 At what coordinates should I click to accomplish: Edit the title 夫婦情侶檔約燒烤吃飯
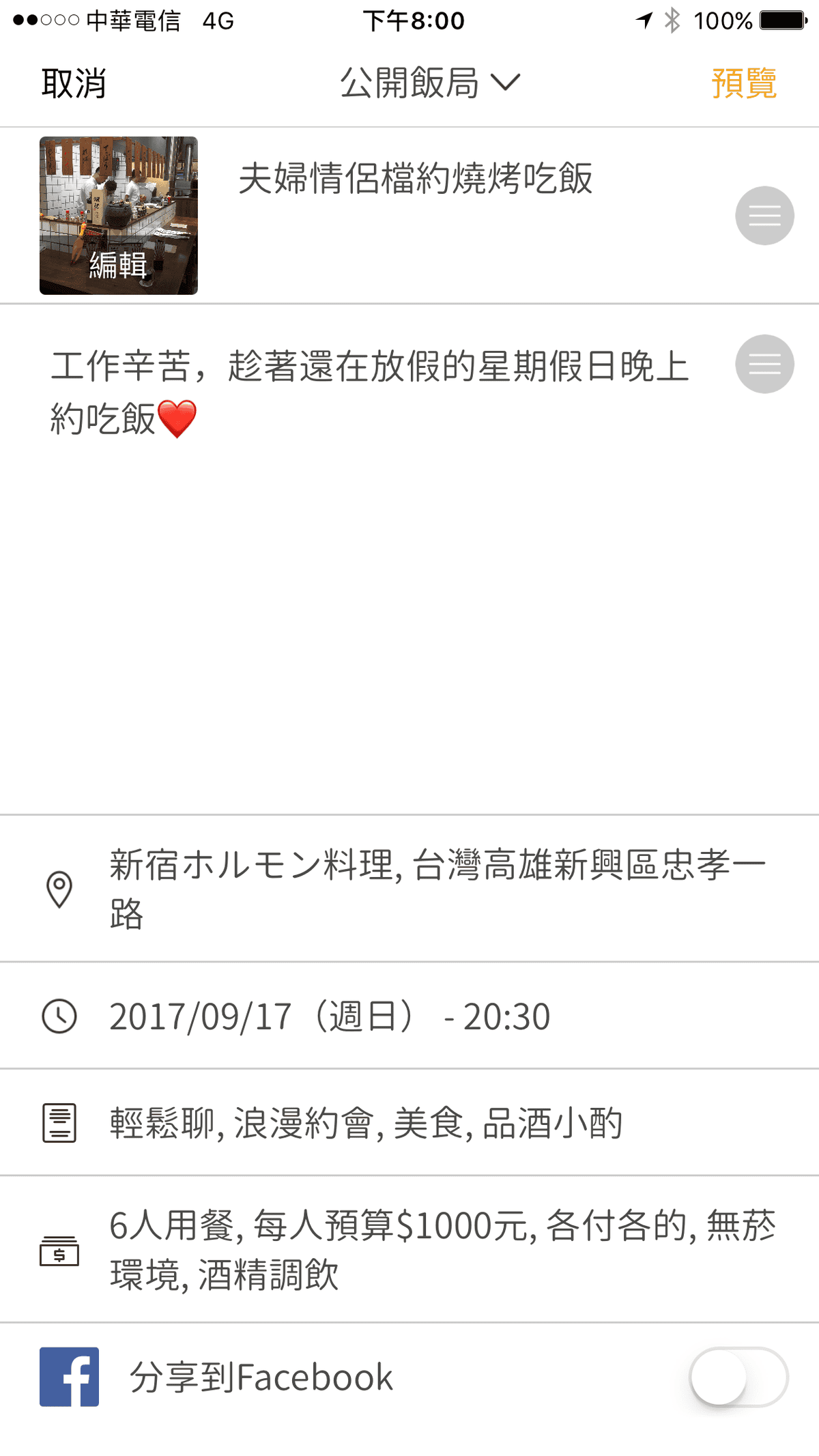(x=415, y=179)
